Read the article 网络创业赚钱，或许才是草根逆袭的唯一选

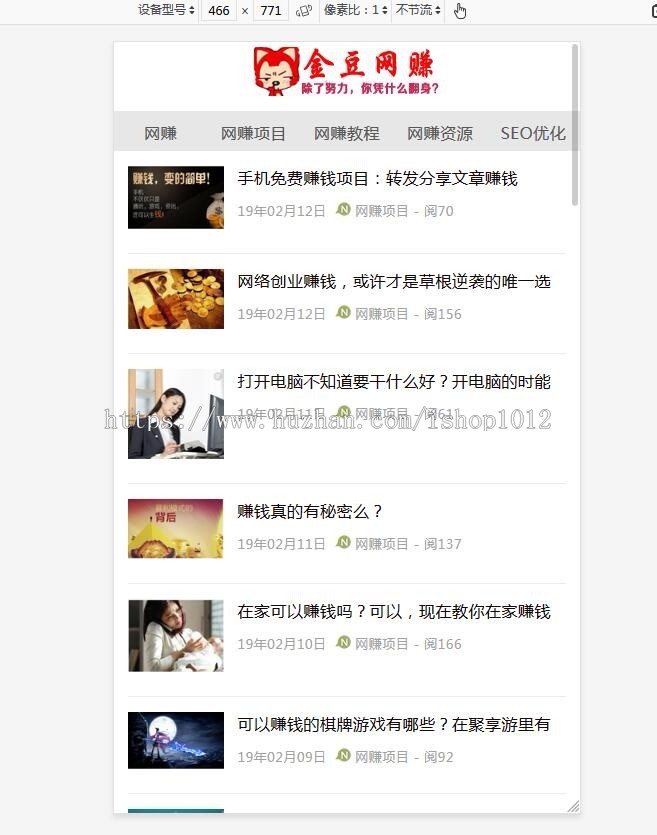pyautogui.click(x=393, y=282)
